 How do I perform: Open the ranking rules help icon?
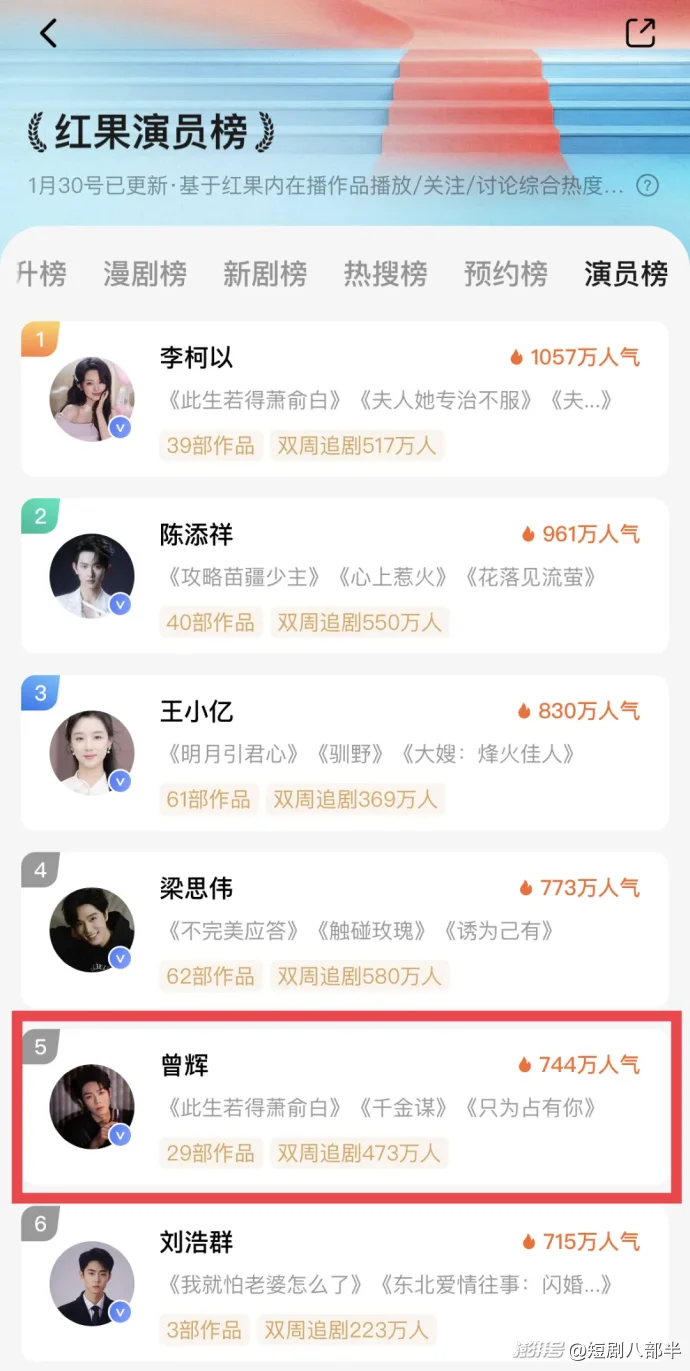648,185
